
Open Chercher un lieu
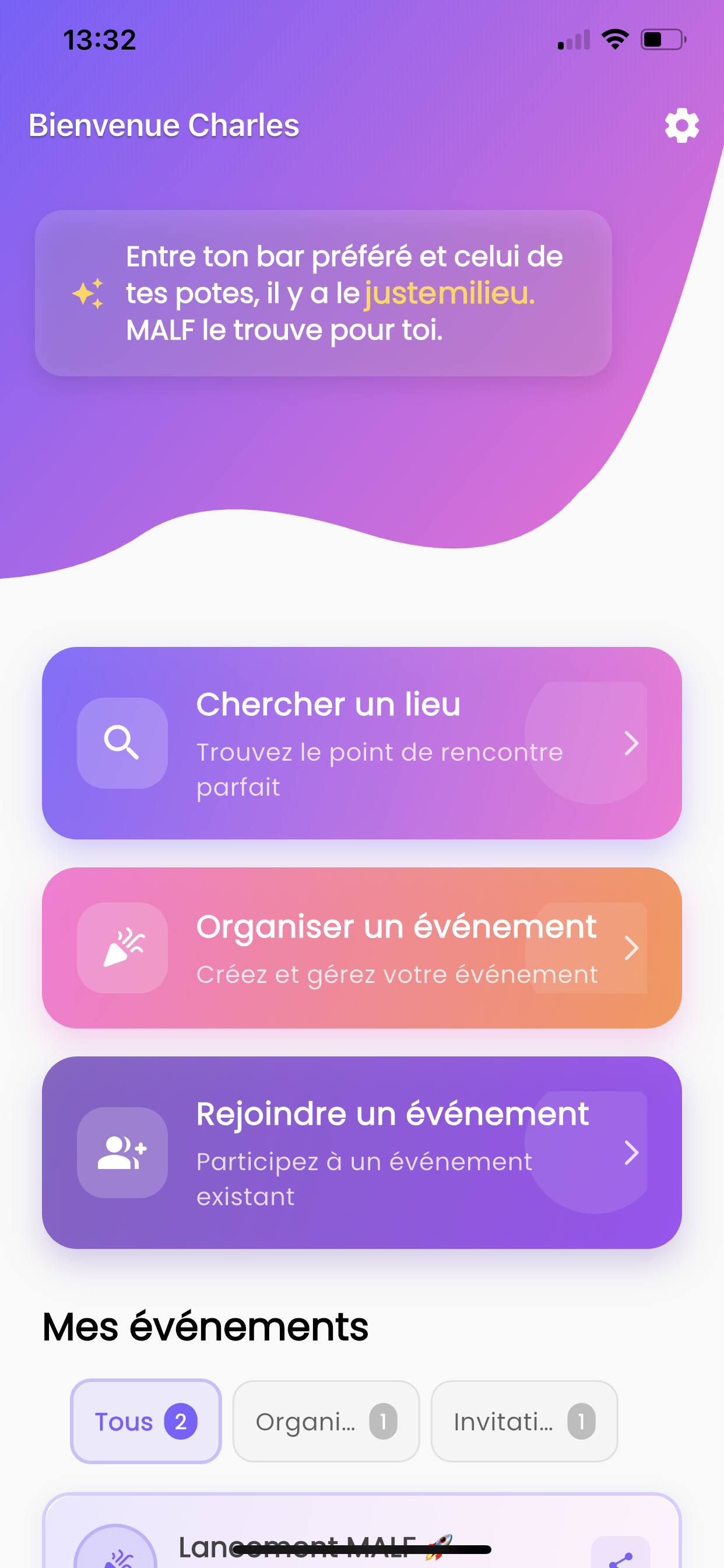362,742
